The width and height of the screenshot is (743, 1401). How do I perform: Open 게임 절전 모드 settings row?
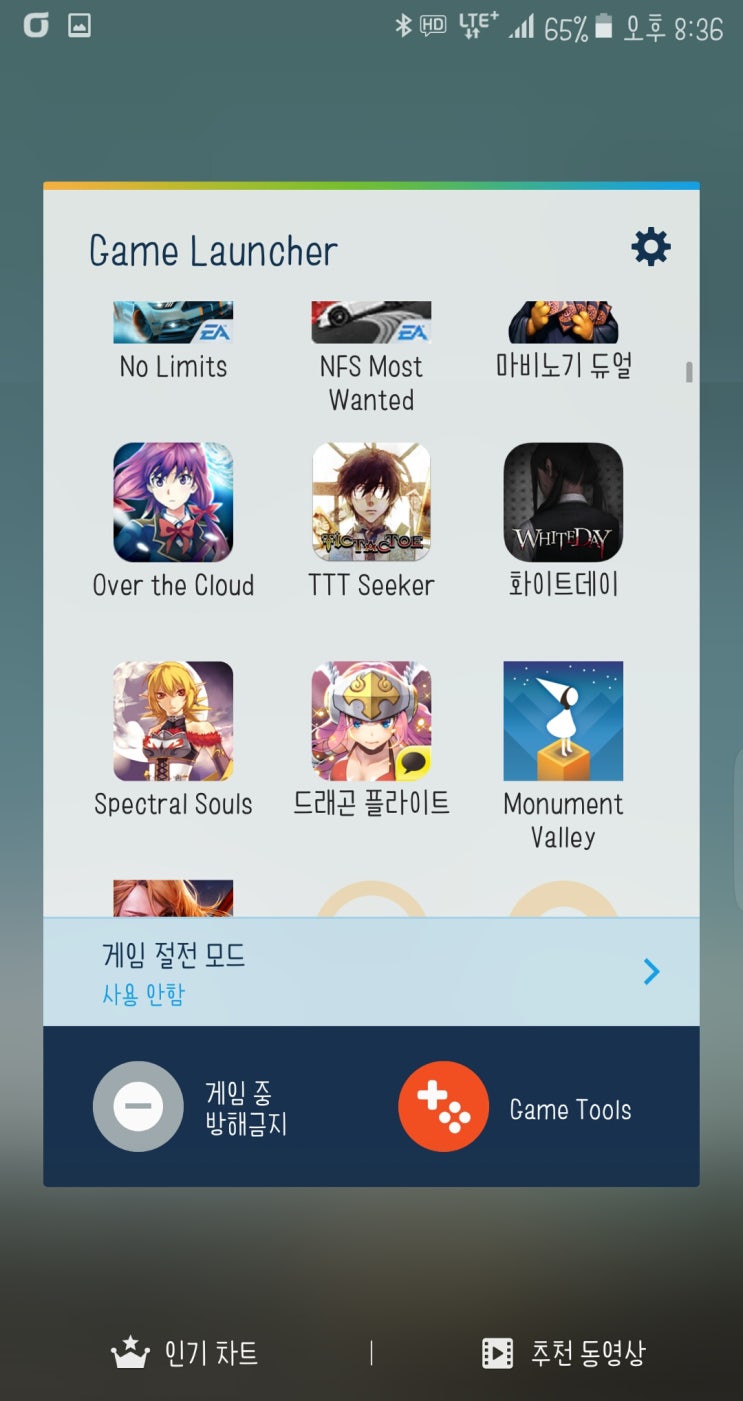371,972
